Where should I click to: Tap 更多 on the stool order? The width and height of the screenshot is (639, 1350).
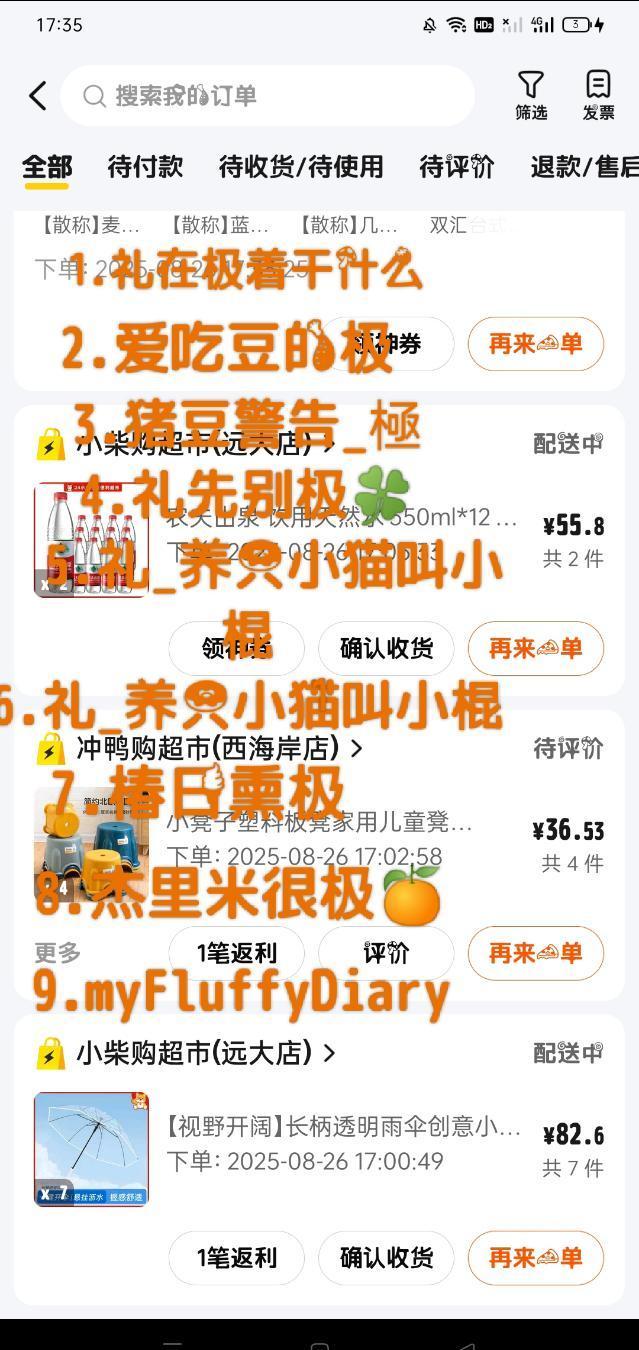(x=58, y=953)
